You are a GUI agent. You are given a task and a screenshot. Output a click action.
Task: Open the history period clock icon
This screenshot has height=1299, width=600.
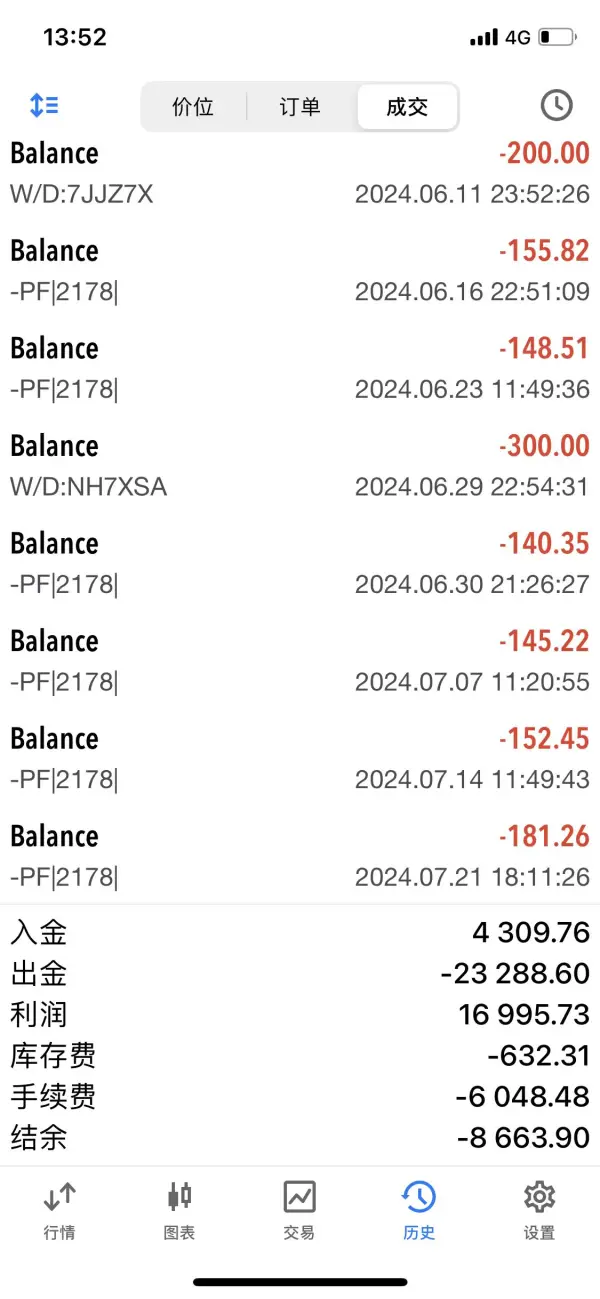(x=556, y=105)
